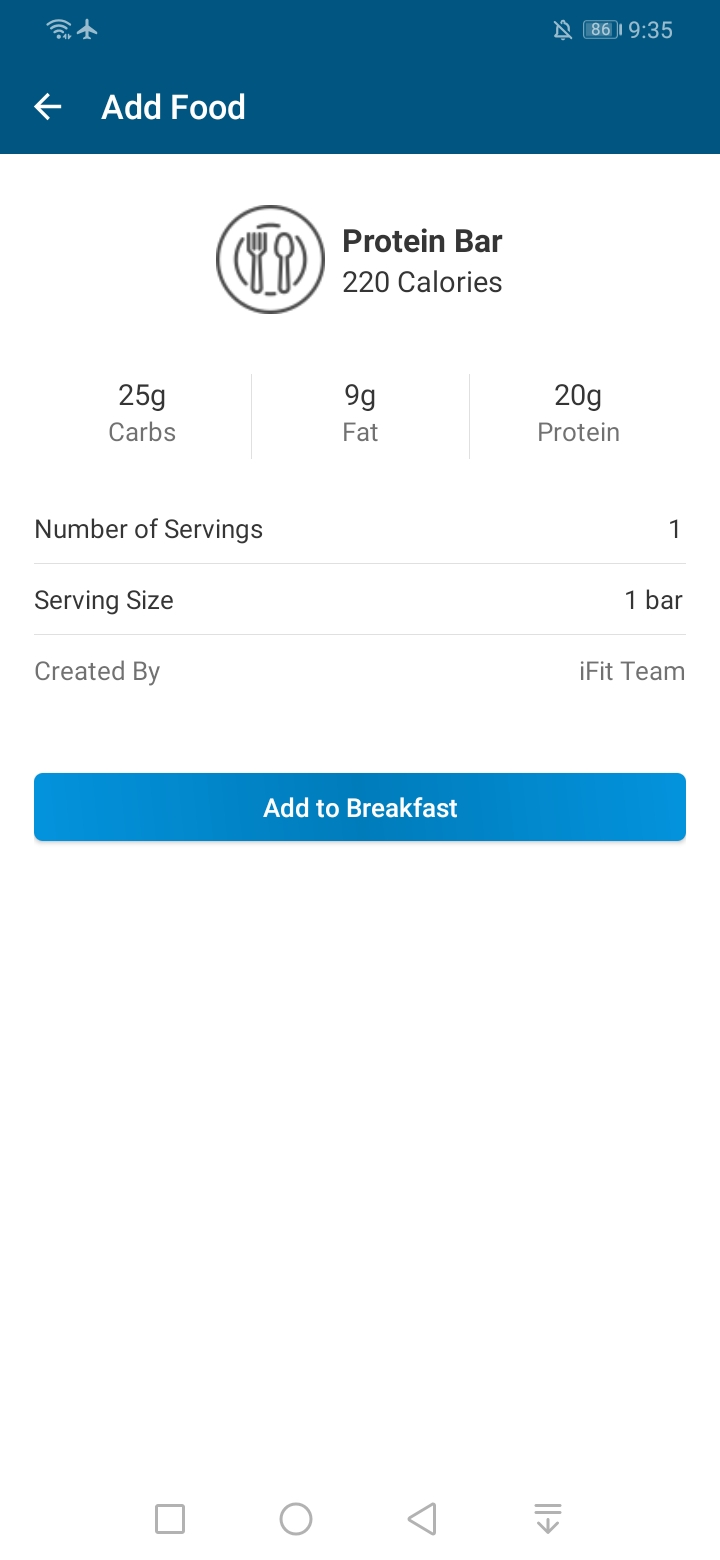The width and height of the screenshot is (720, 1560).
Task: Go to the phone's home screen
Action: click(296, 1519)
